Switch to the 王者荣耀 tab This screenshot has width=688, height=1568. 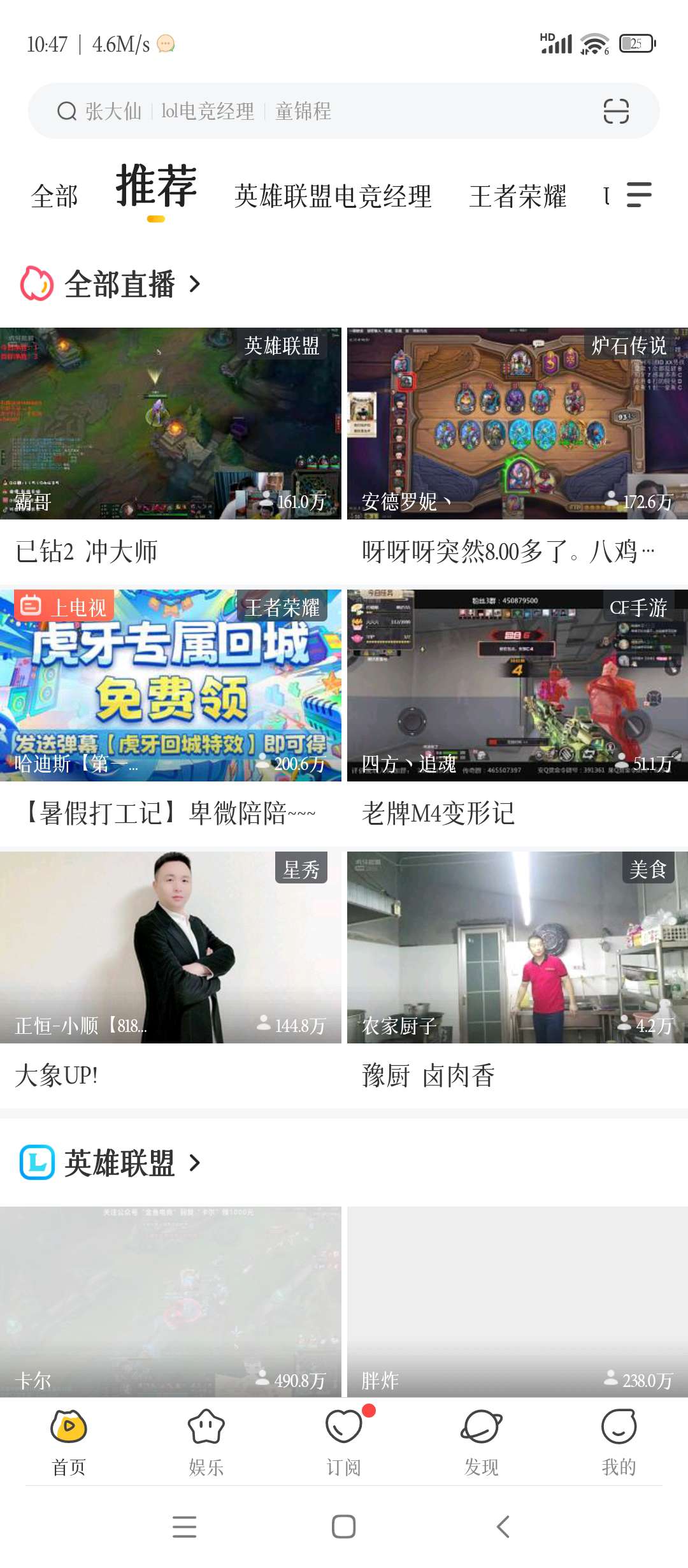pyautogui.click(x=517, y=196)
